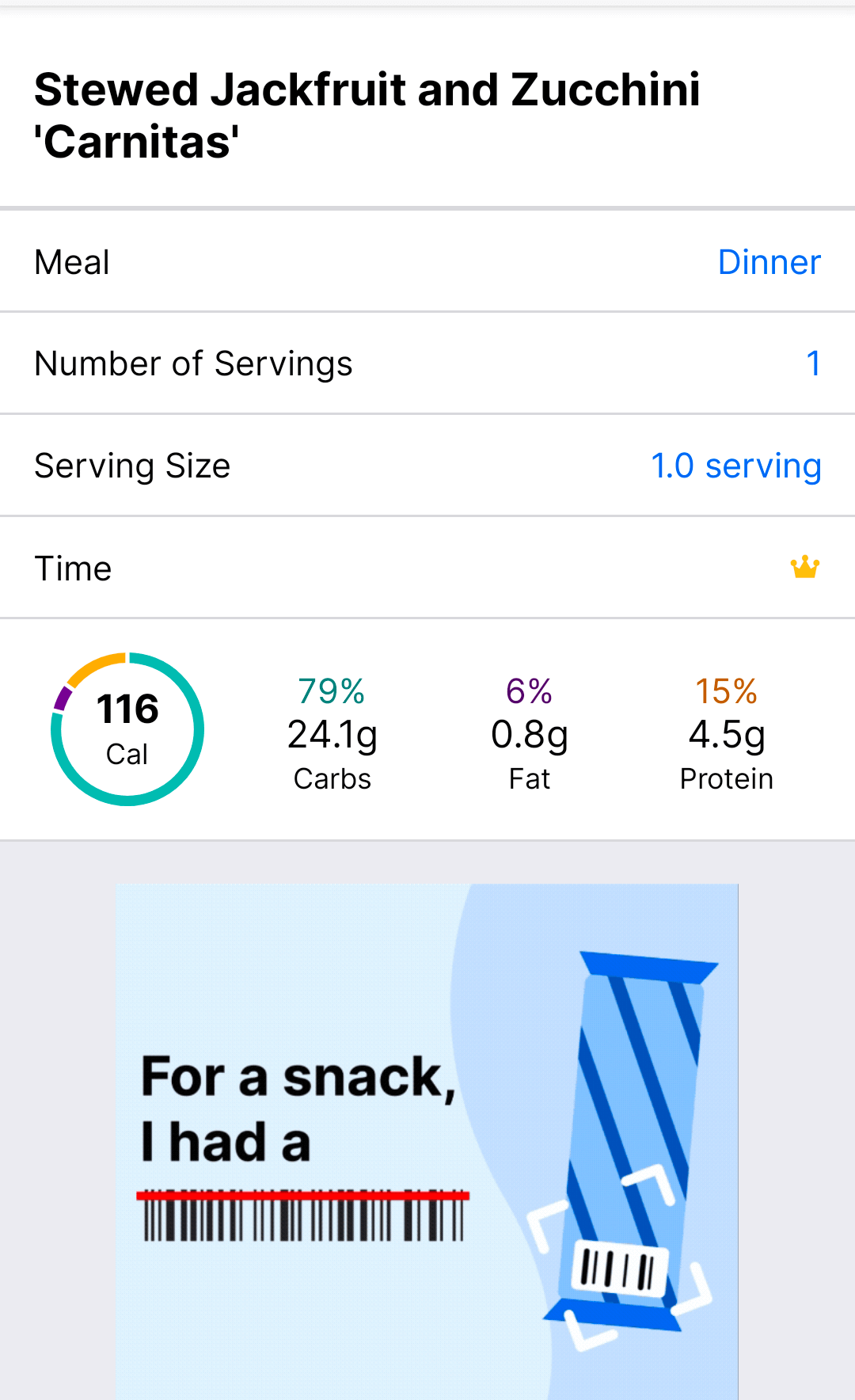Screen dimensions: 855x1400
Task: Tap the premium crown icon beside Time
Action: pyautogui.click(x=804, y=567)
